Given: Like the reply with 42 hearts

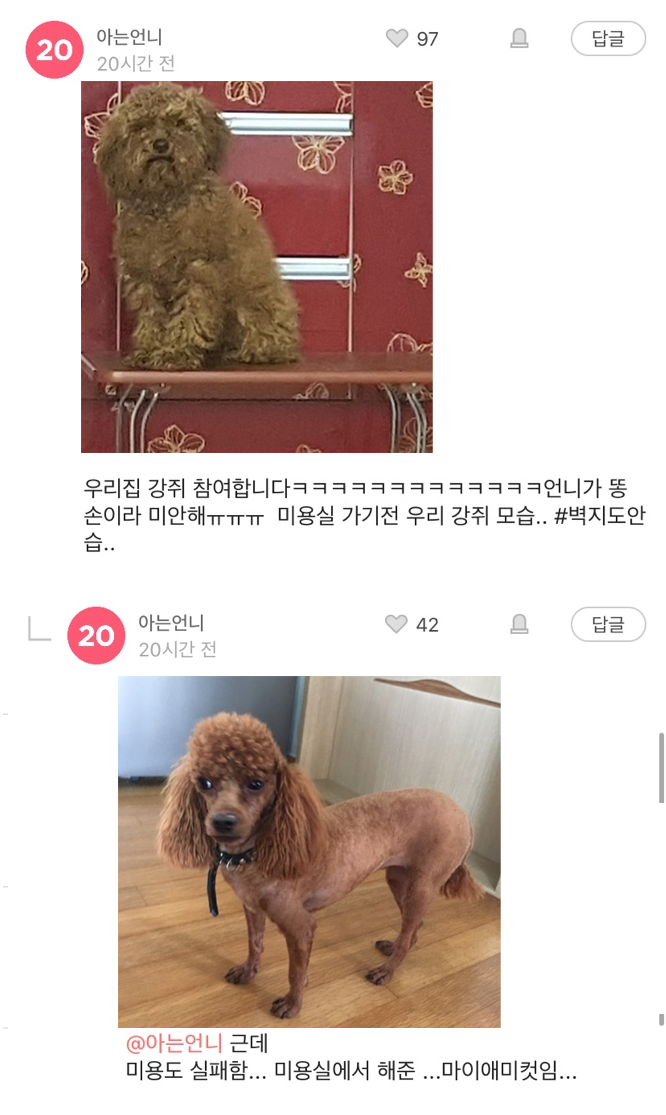Looking at the screenshot, I should click(397, 625).
